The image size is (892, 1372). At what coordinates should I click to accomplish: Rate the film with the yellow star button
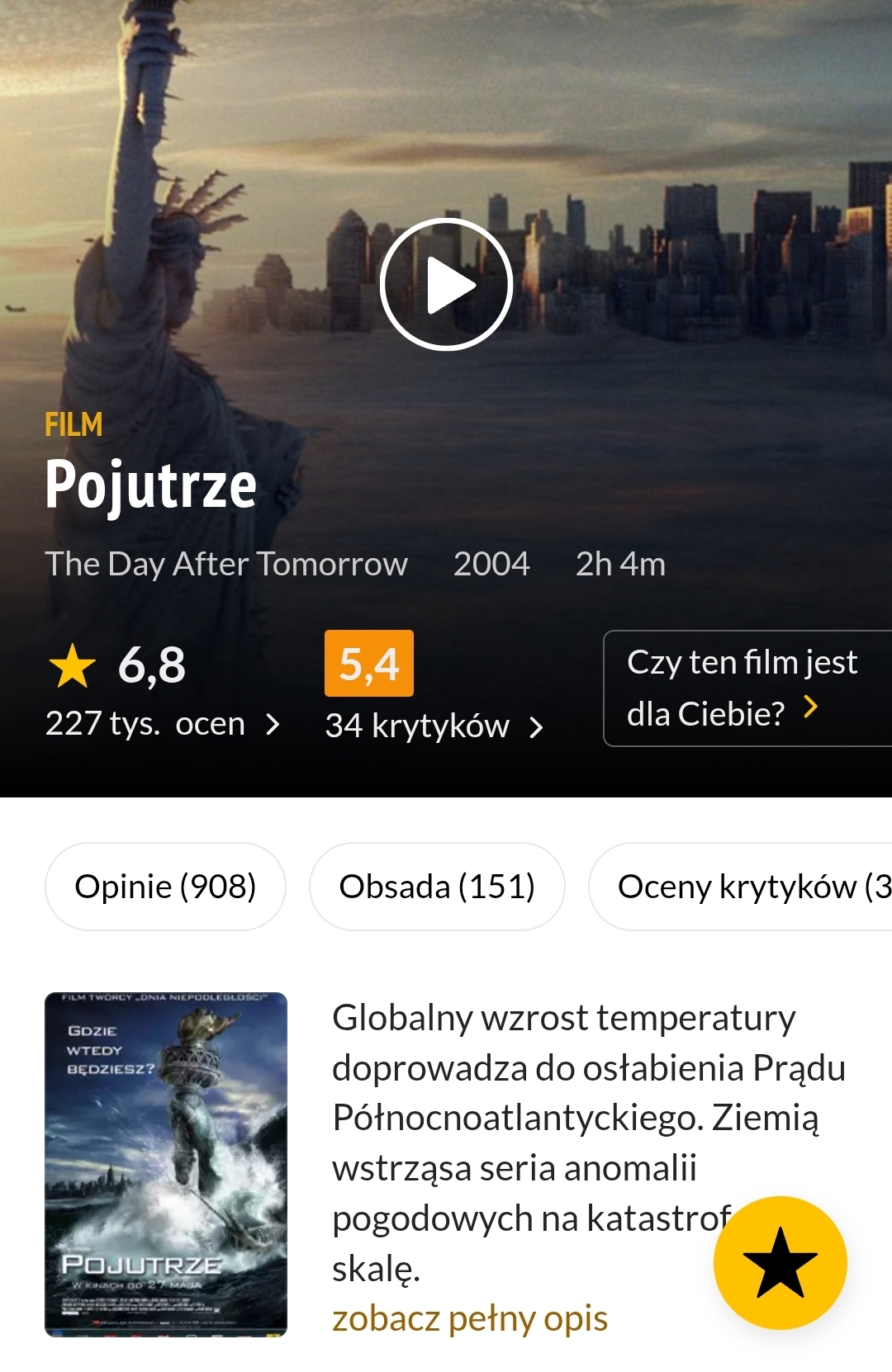[x=780, y=1262]
